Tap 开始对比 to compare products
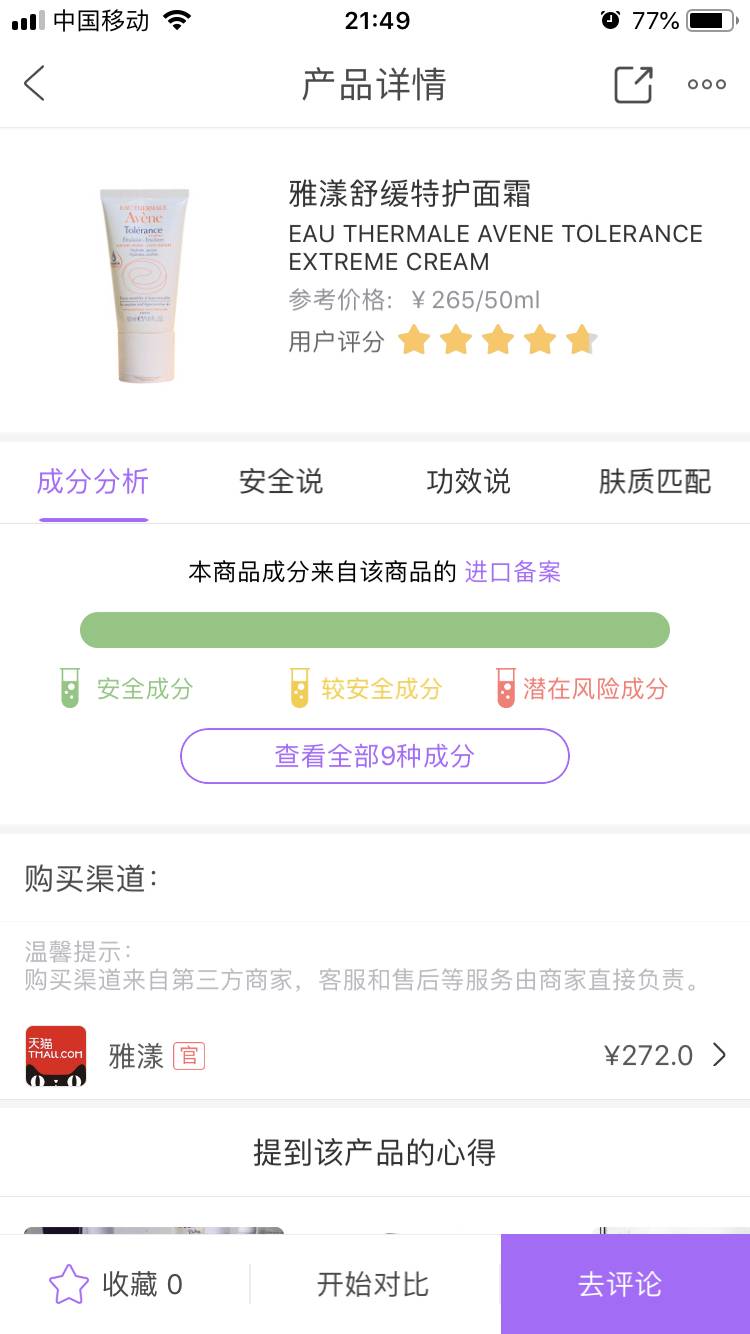This screenshot has height=1334, width=750. (x=373, y=1284)
